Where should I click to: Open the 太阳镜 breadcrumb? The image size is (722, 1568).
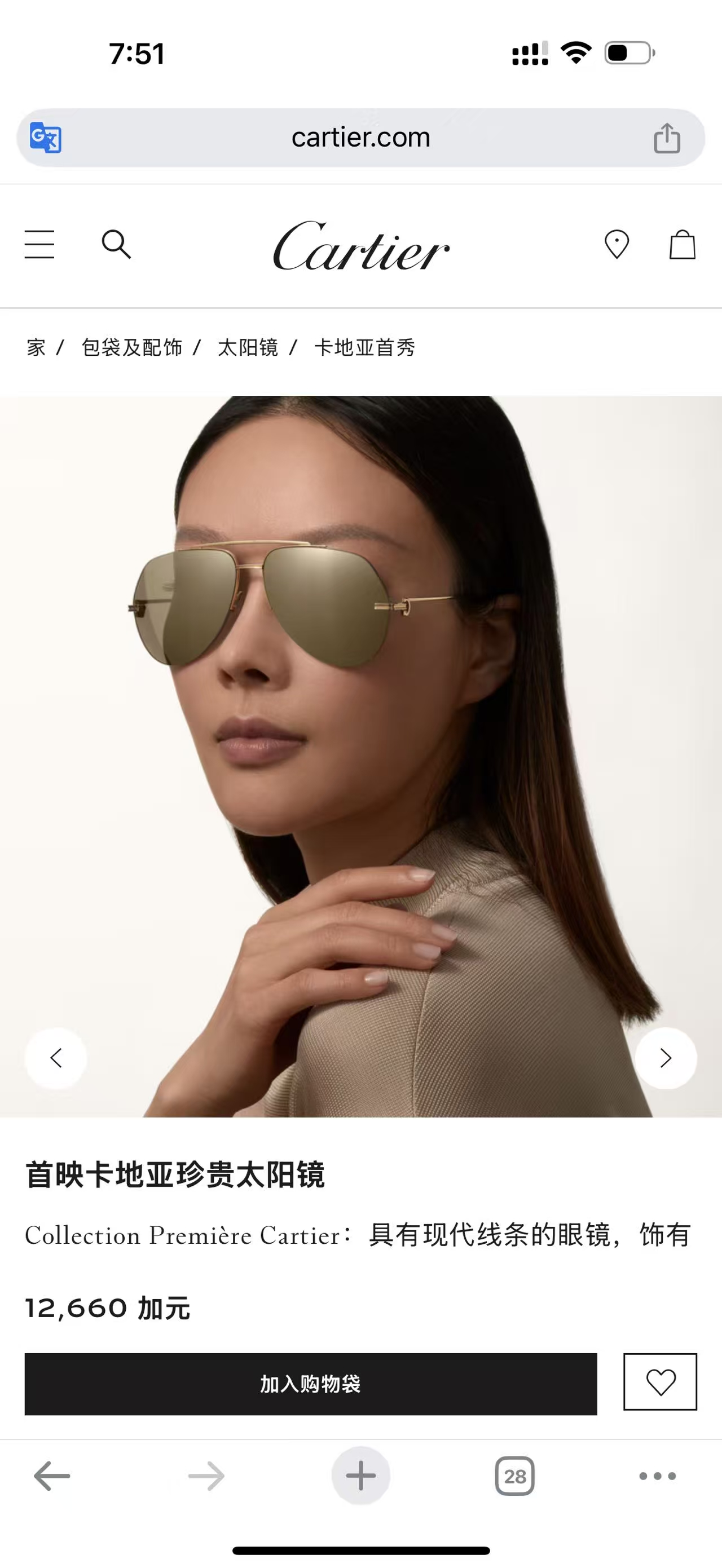click(248, 347)
